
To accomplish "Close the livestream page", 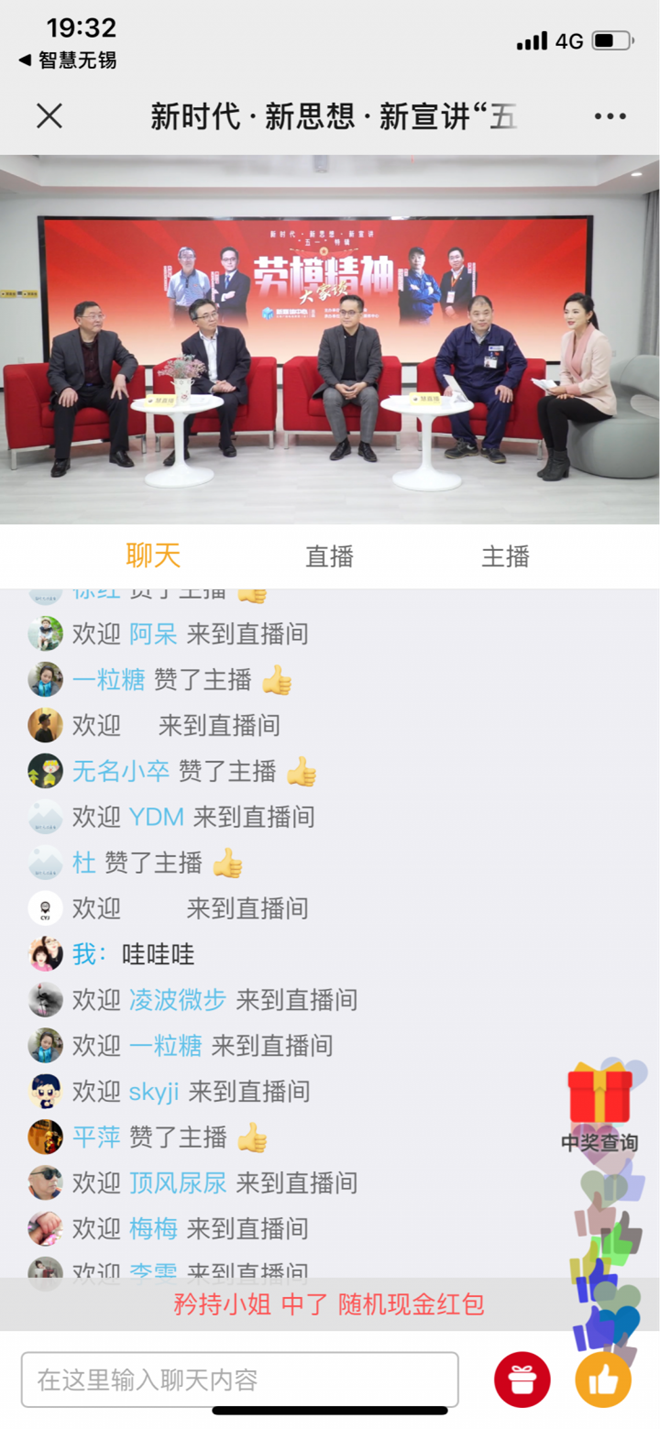I will [x=49, y=116].
